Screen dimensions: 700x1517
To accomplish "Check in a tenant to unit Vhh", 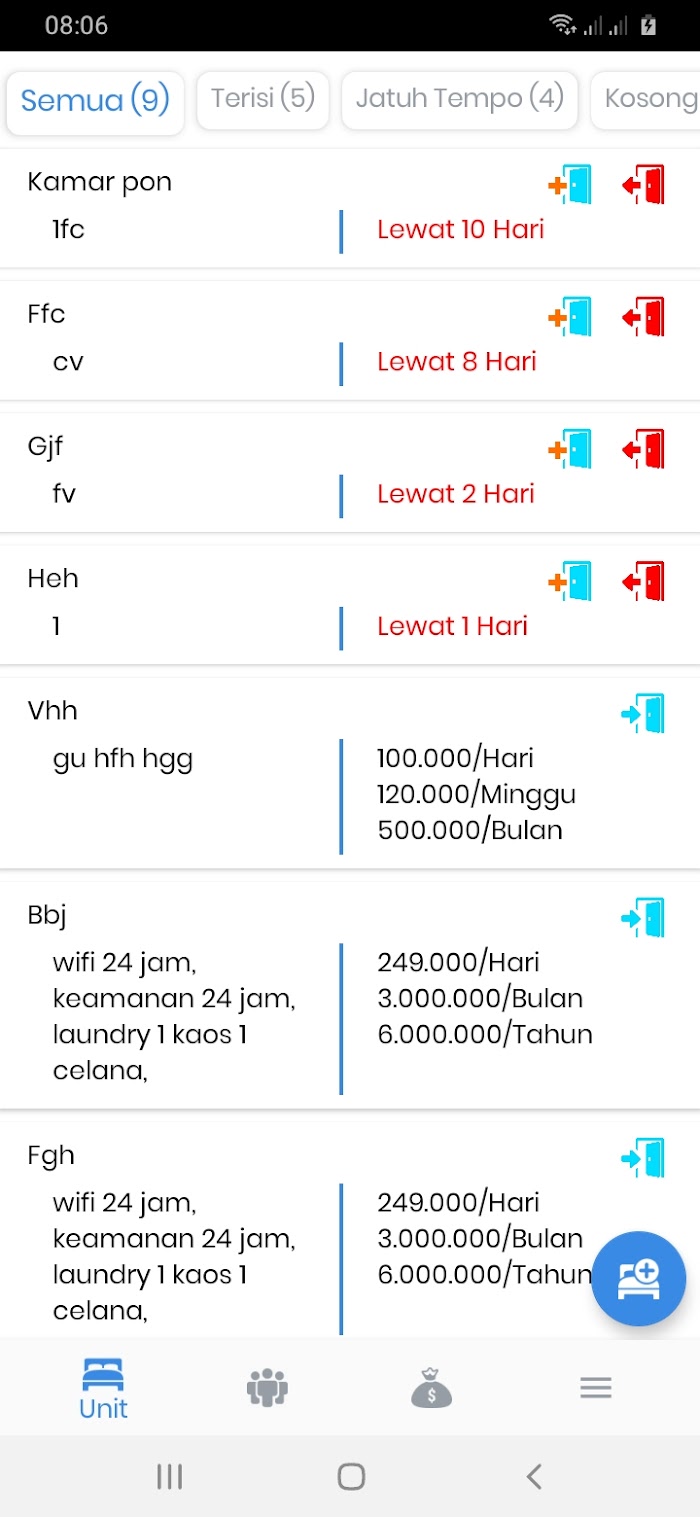I will (x=643, y=714).
